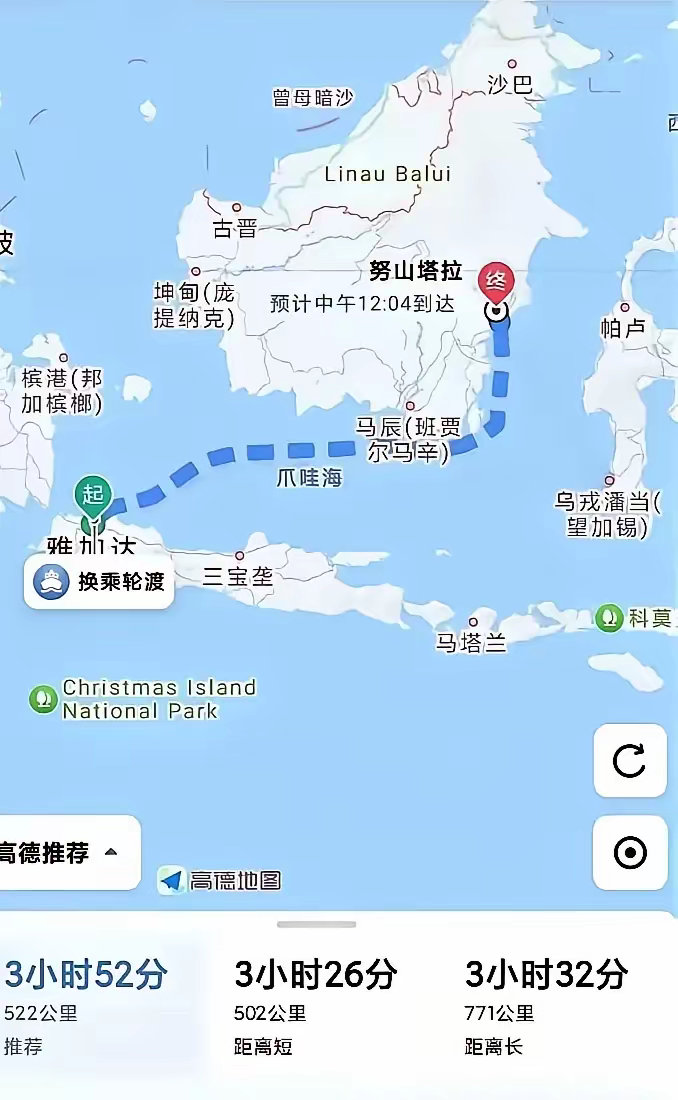
Task: Tap the Christmas Island National Park marker
Action: [x=44, y=699]
